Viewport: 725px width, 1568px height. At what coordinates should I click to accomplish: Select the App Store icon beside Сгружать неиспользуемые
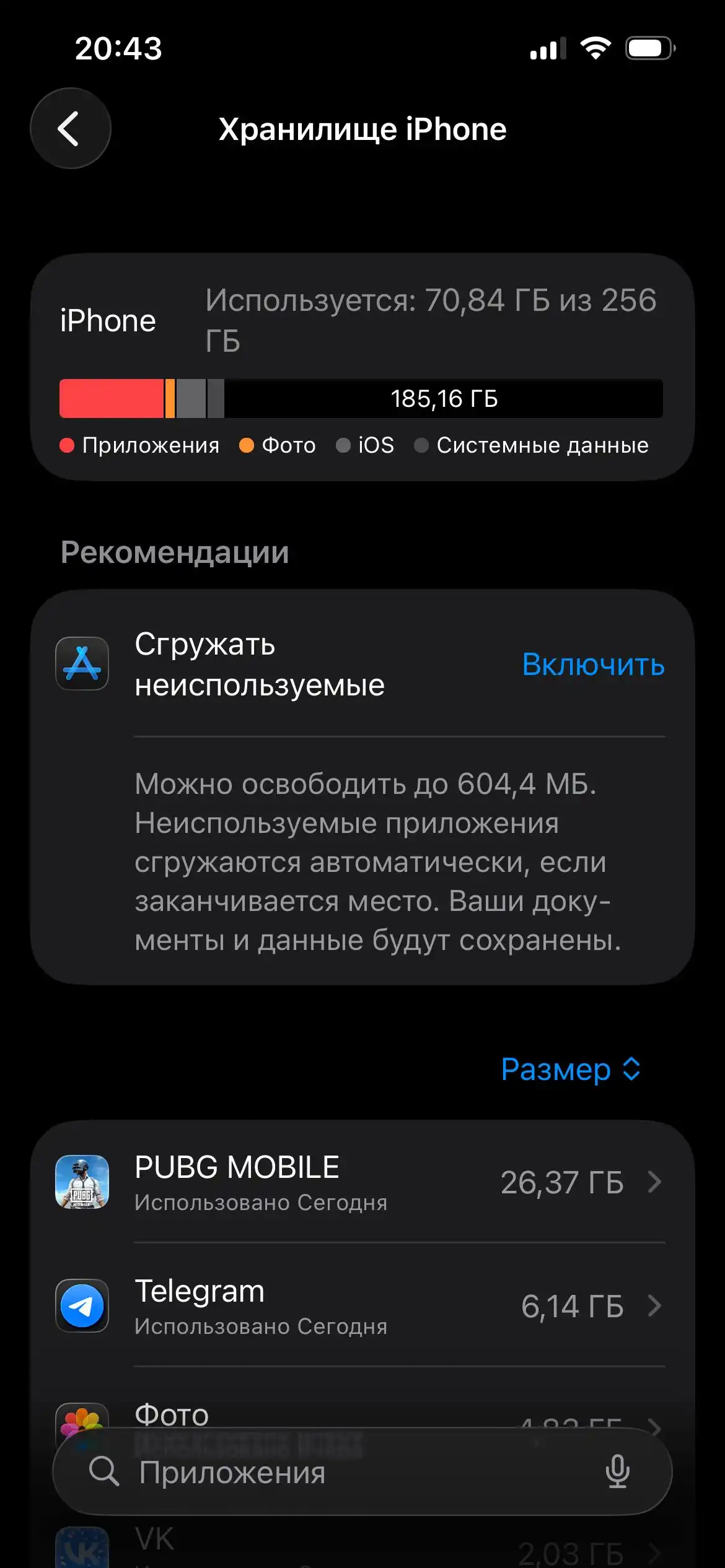tap(82, 664)
